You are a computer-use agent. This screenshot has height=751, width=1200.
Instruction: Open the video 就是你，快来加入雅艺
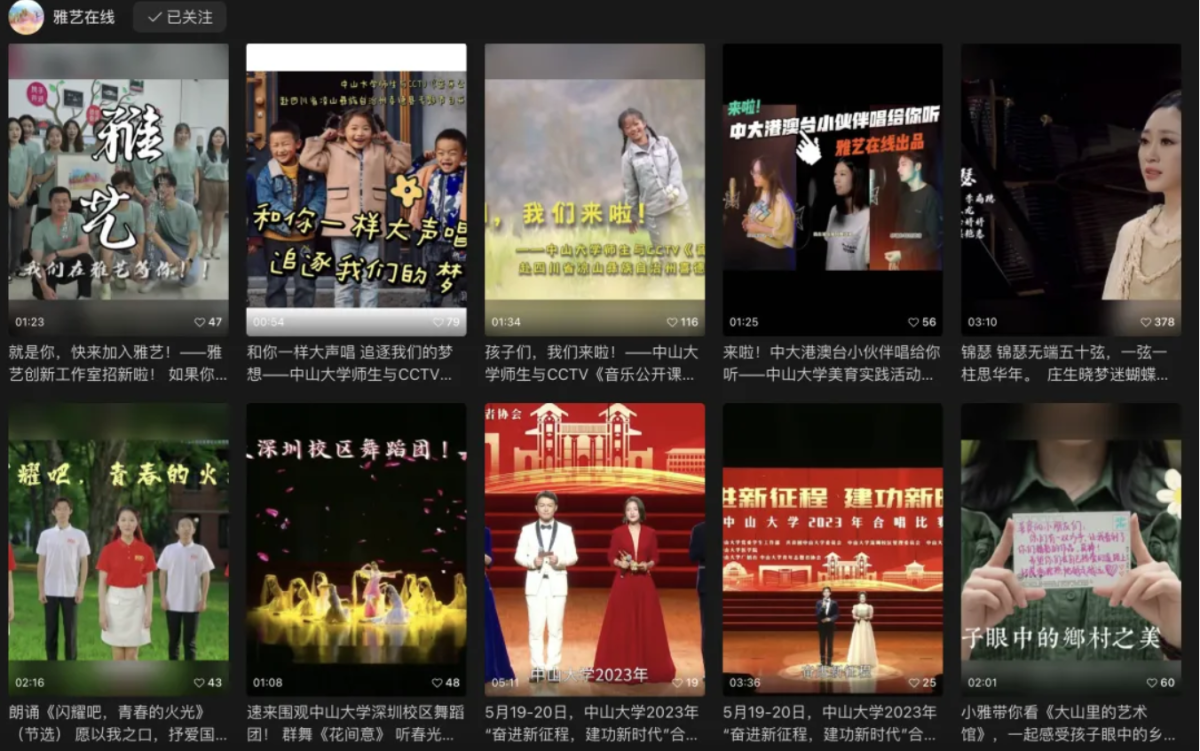pos(118,190)
